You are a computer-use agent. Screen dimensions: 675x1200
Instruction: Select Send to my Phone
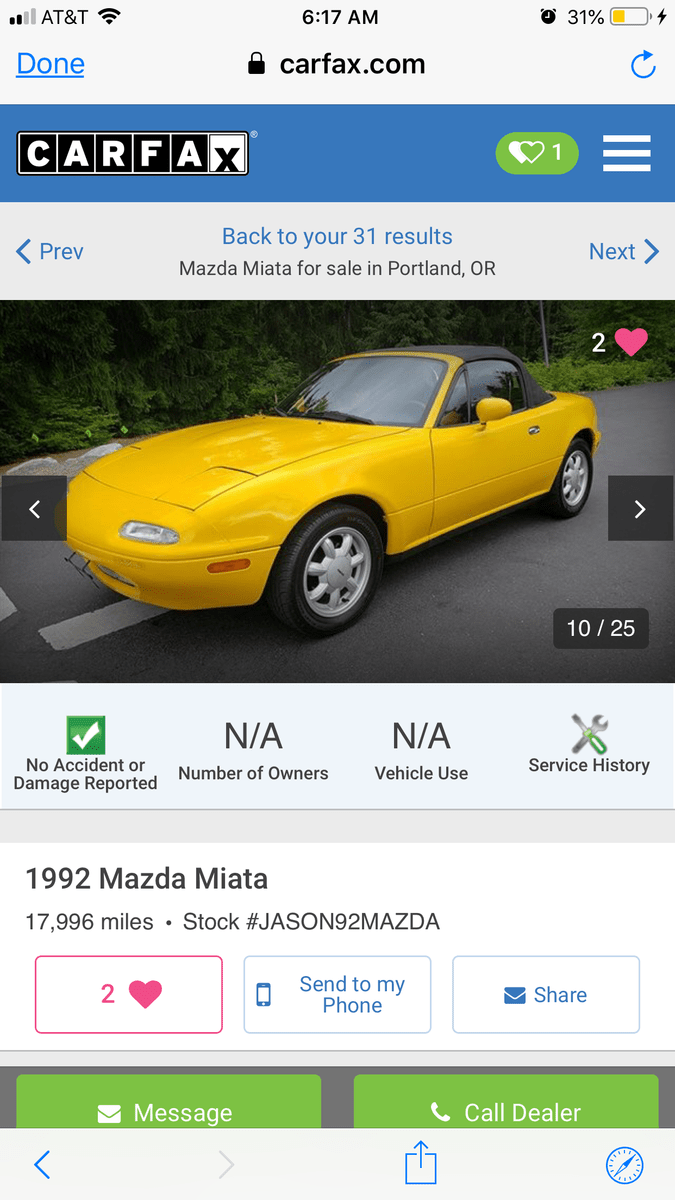point(337,994)
